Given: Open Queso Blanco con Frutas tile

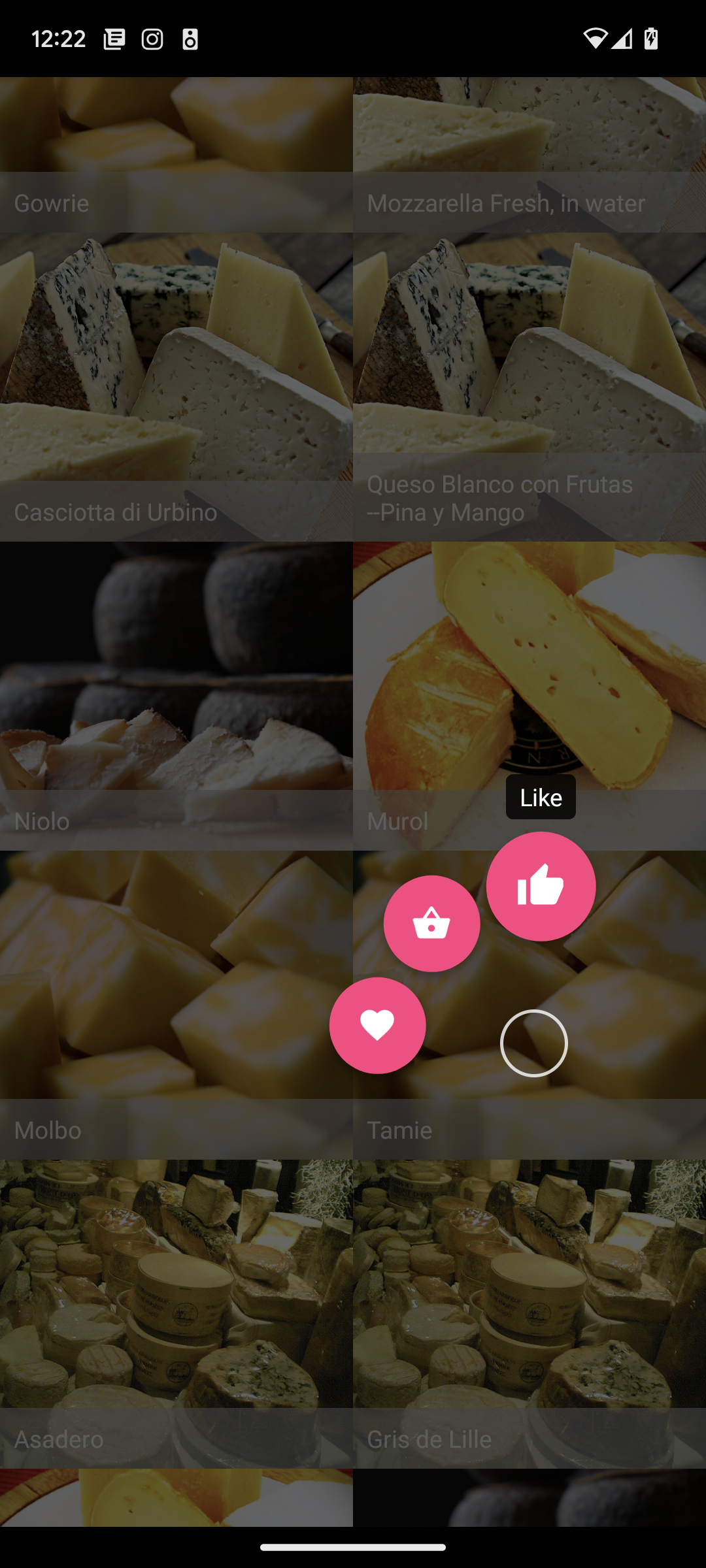Looking at the screenshot, I should [x=529, y=387].
